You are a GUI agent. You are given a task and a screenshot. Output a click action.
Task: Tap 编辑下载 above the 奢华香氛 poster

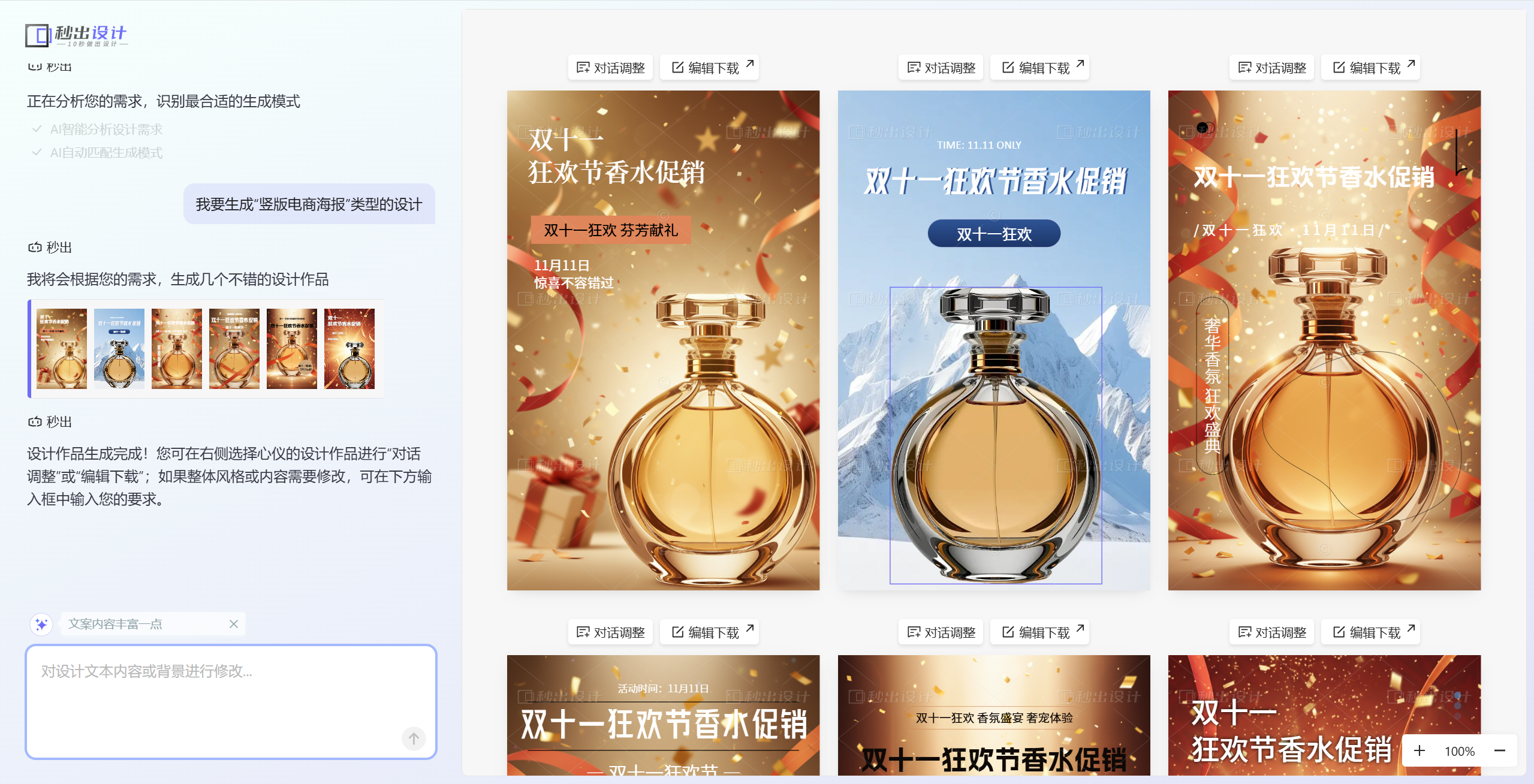[x=1372, y=68]
